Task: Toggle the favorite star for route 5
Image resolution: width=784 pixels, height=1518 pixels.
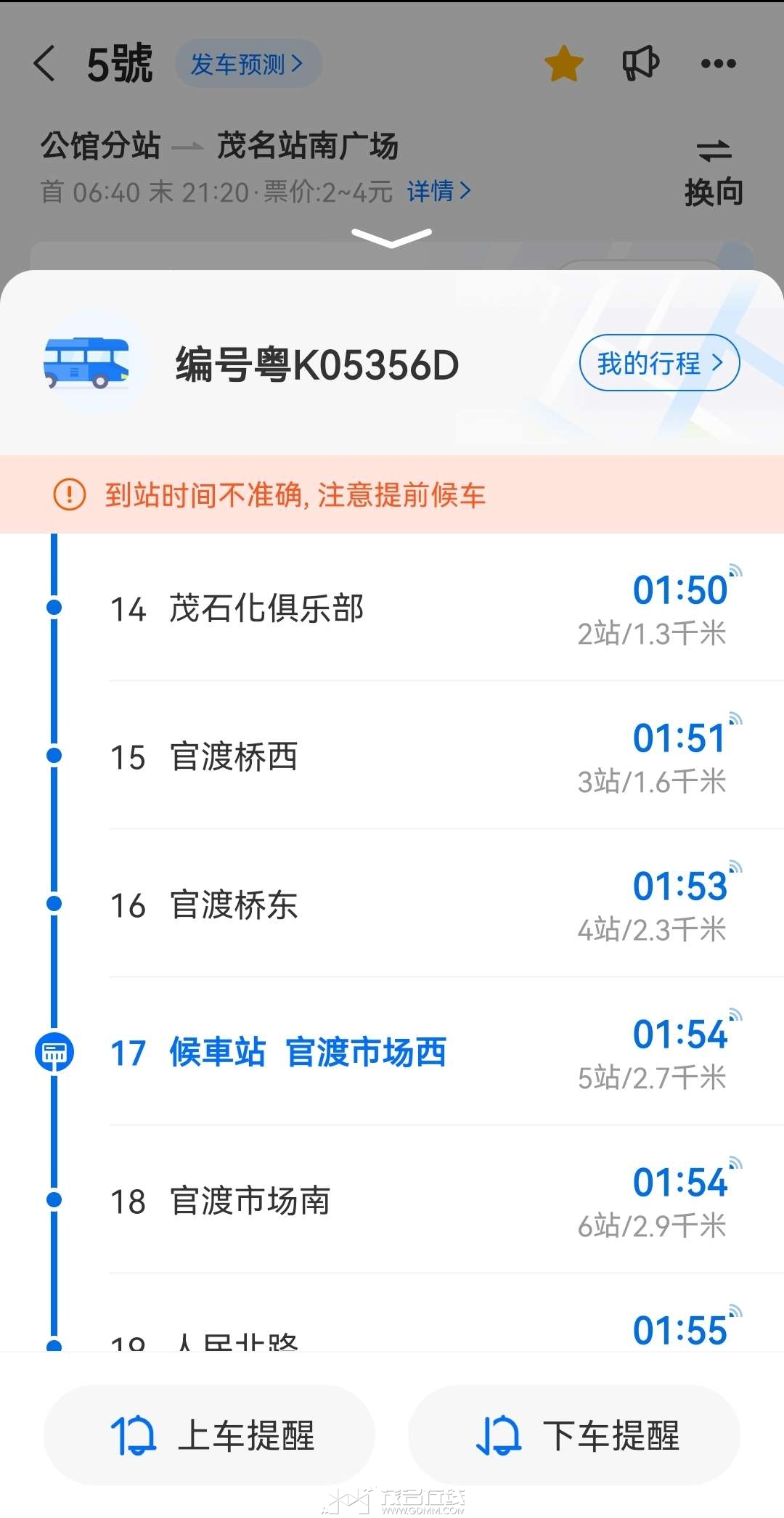Action: [564, 64]
